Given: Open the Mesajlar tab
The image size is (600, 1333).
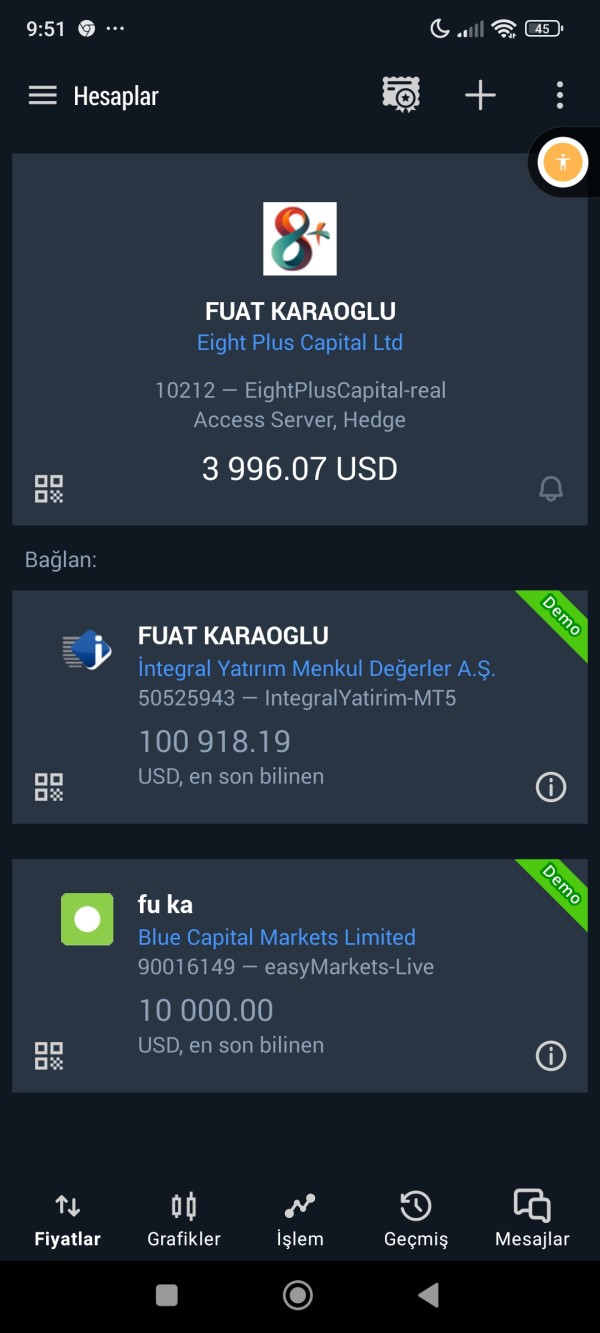Looking at the screenshot, I should [x=532, y=1220].
